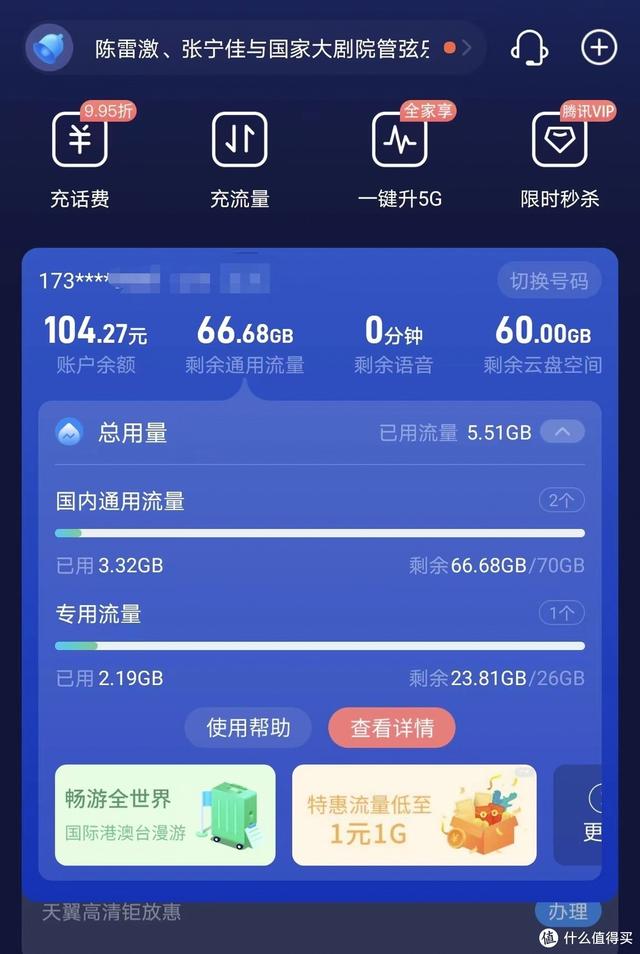Image resolution: width=640 pixels, height=954 pixels.
Task: Open the blue bell avatar icon
Action: click(x=49, y=48)
